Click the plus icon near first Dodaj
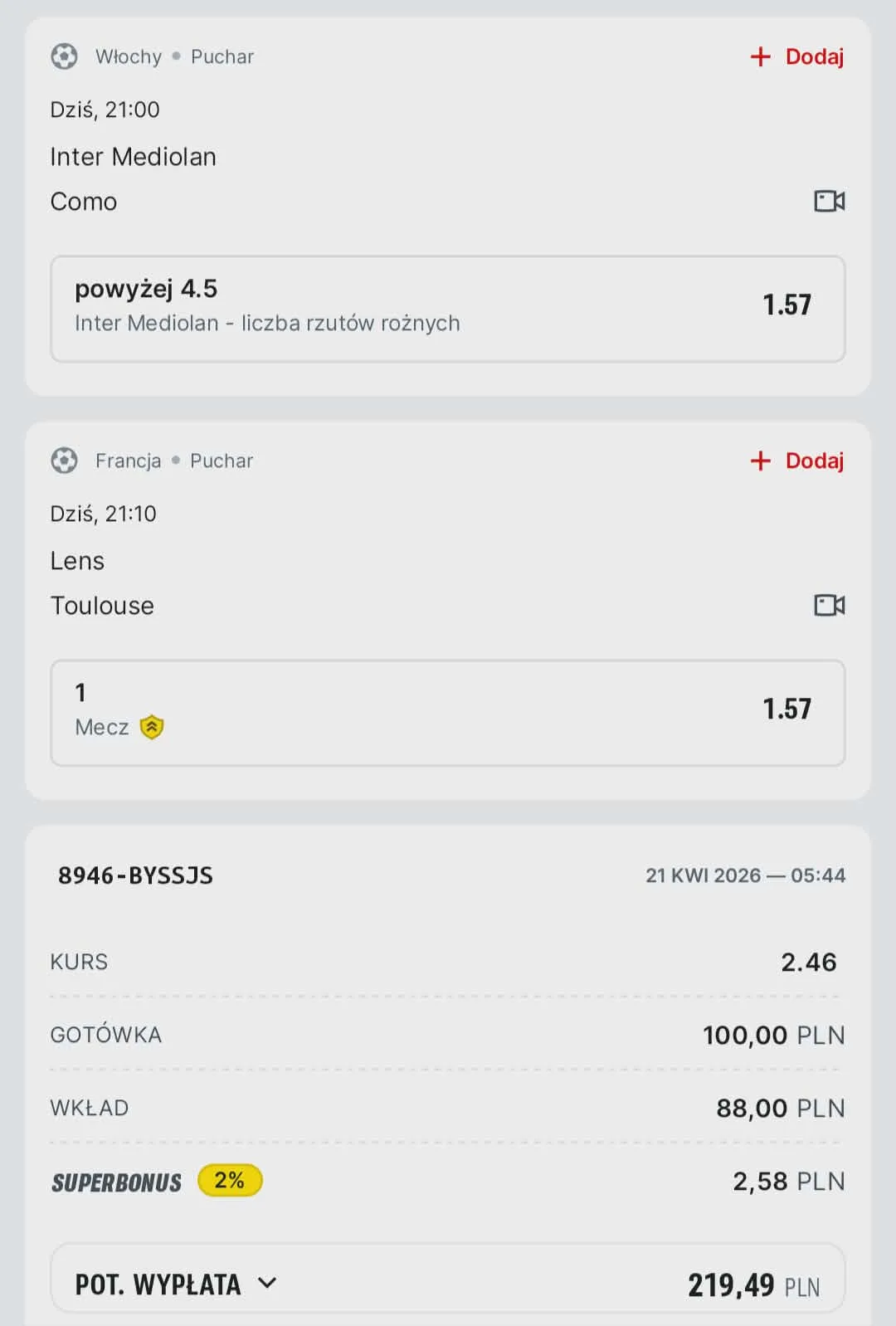 [x=761, y=56]
